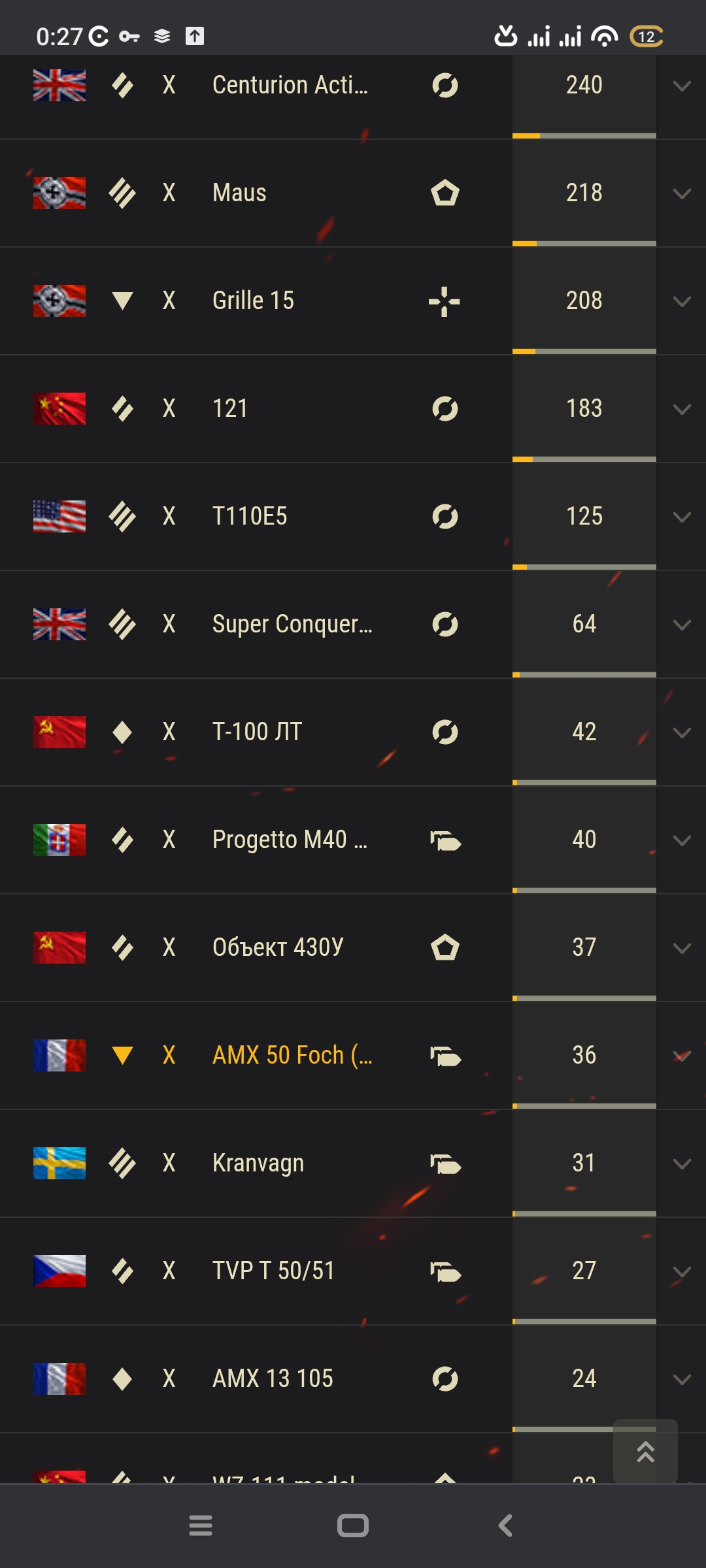Go to the system home screen

353,1526
